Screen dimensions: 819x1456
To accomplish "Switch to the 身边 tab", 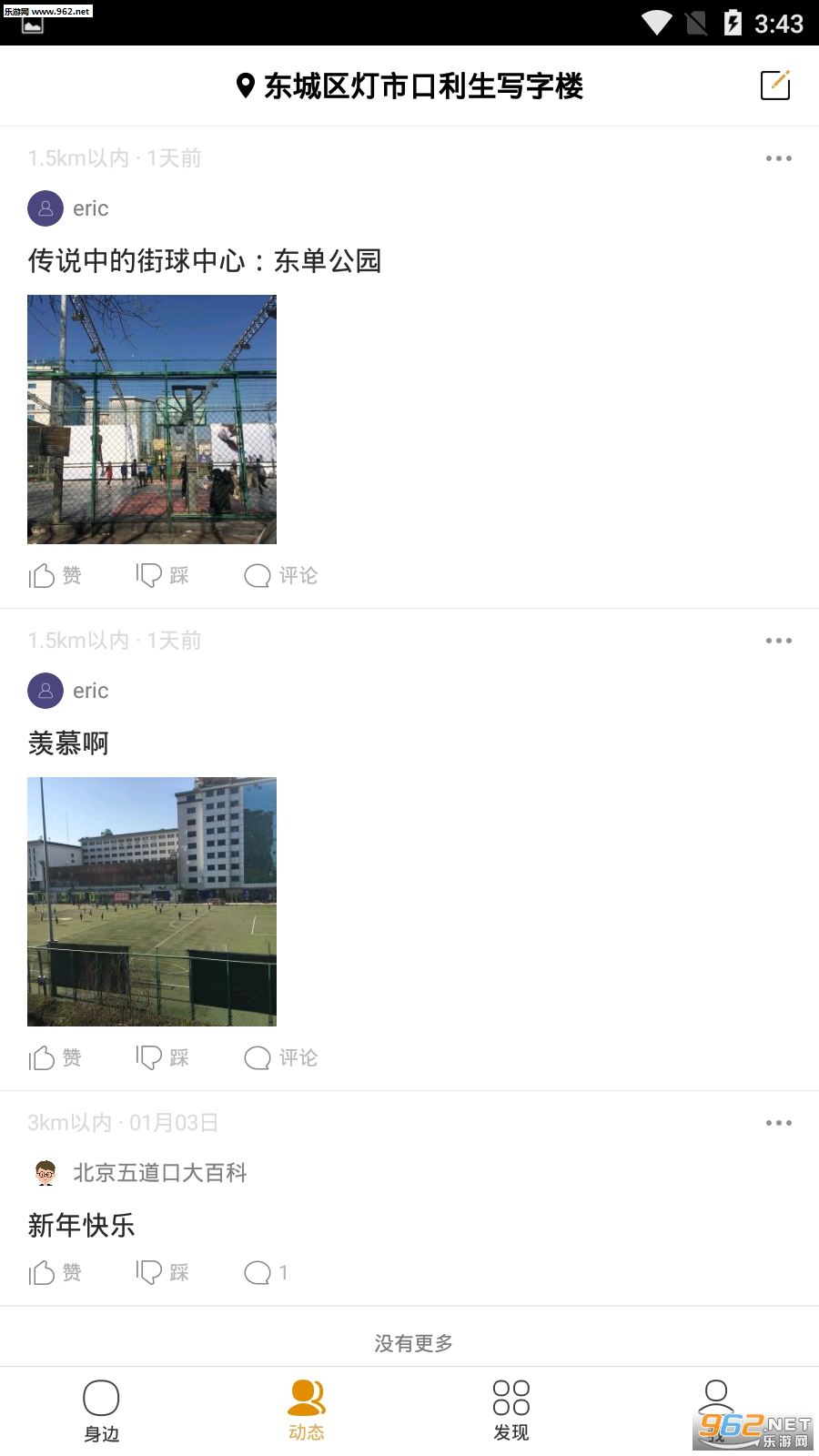I will 102,1411.
